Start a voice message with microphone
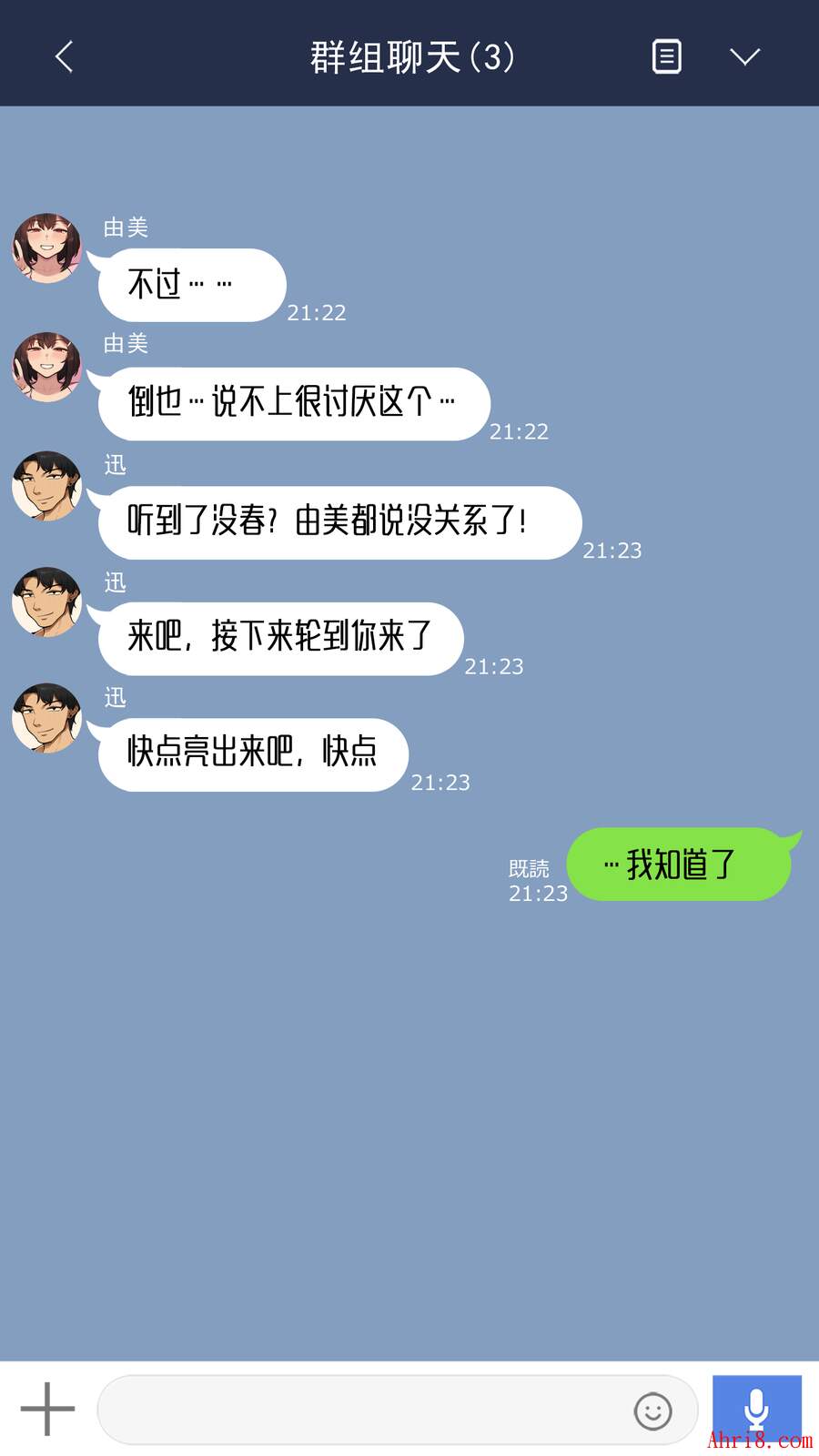This screenshot has height=1456, width=819. [756, 1409]
